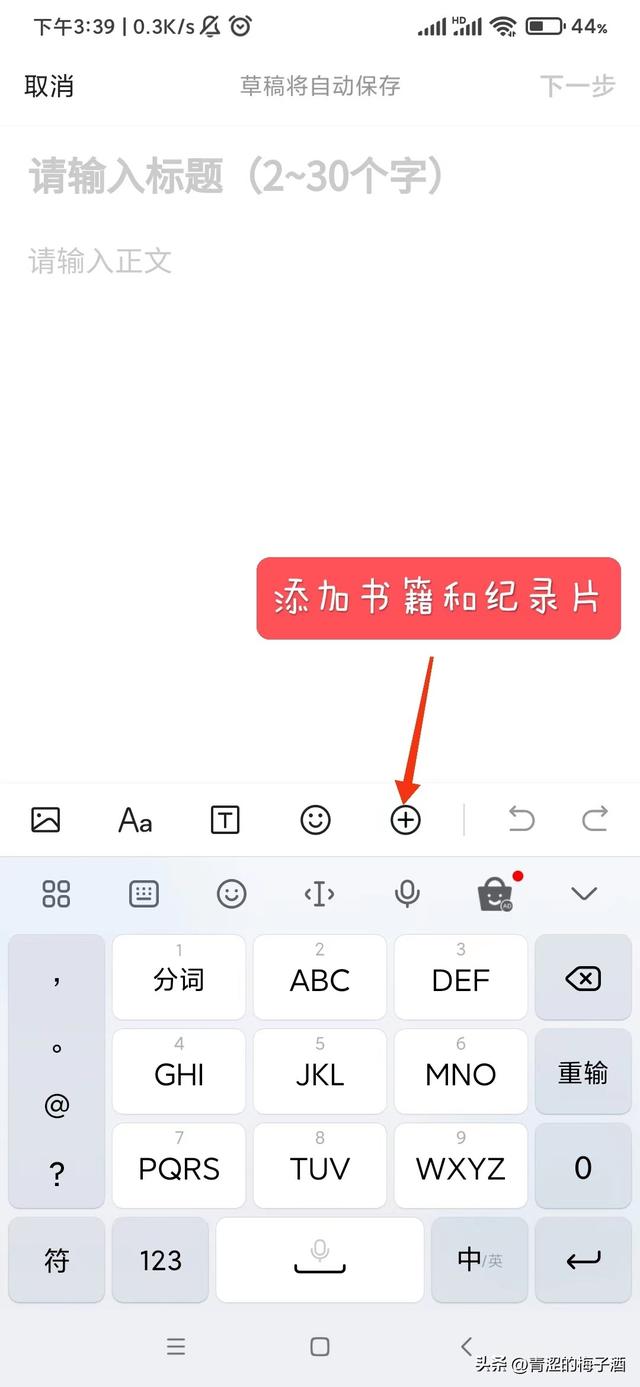Redo the last edit
Screen dimensions: 640x1387
point(595,820)
